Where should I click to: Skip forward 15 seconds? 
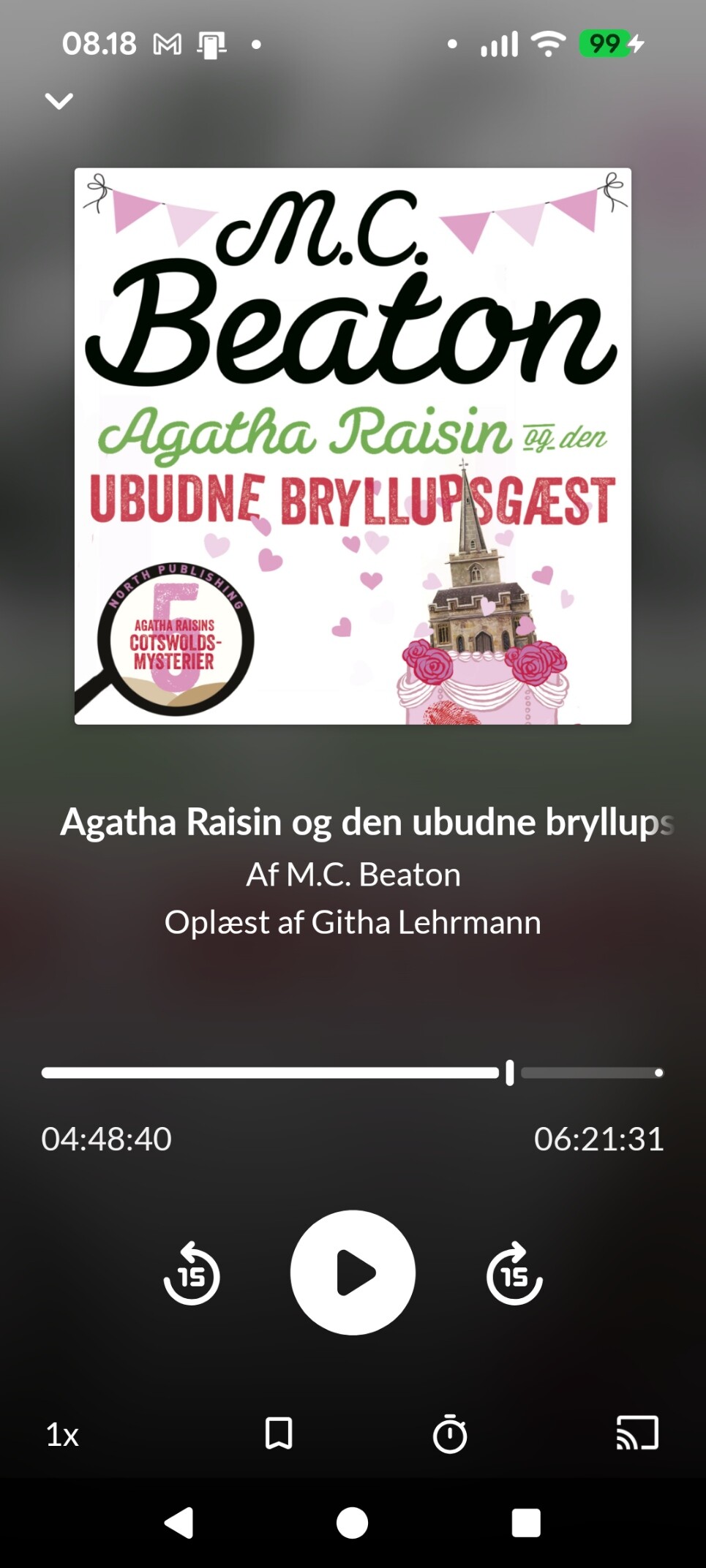point(514,1274)
